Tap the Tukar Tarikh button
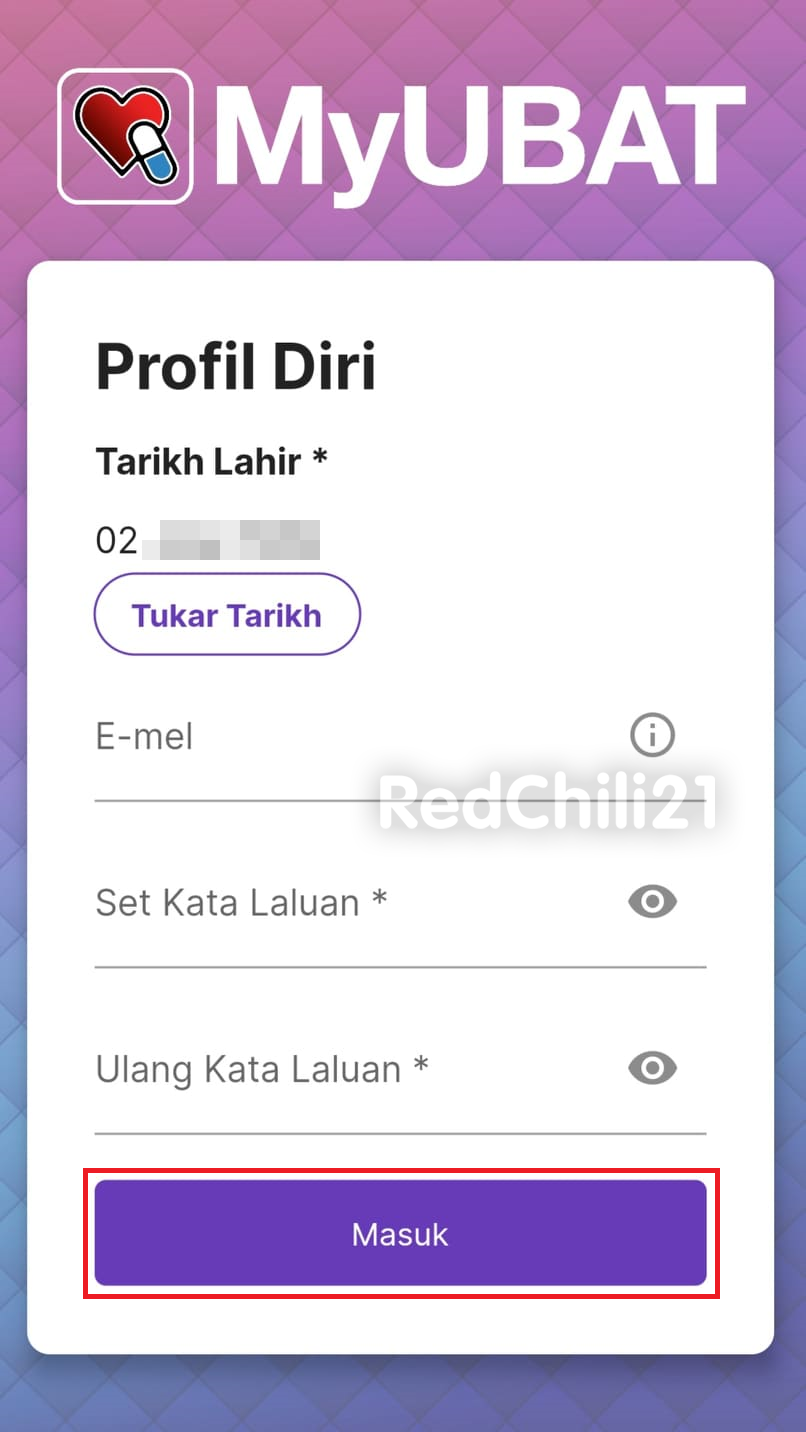806x1432 pixels. click(227, 615)
